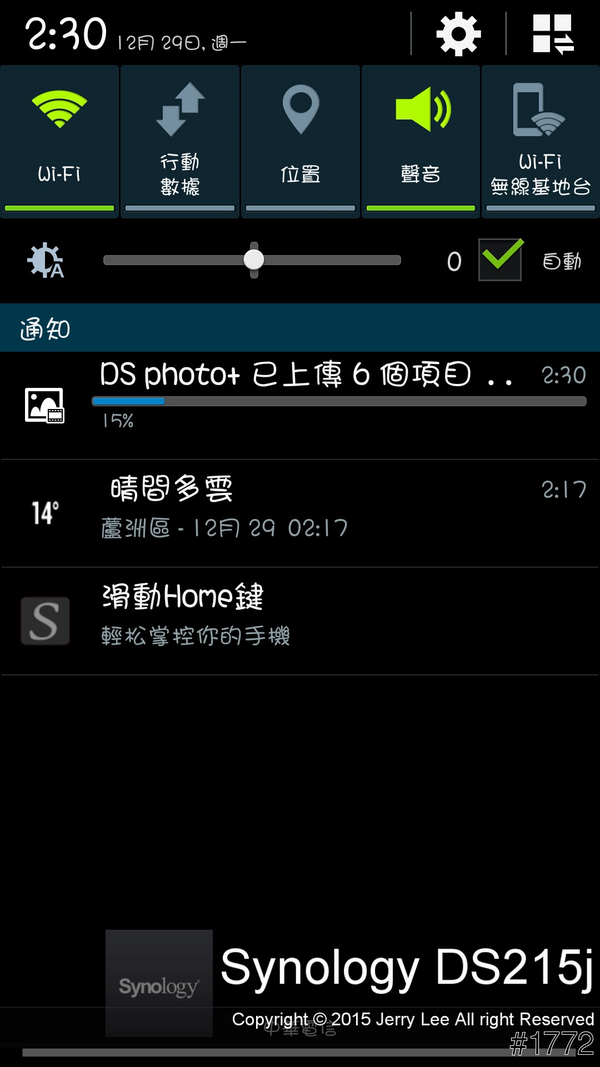The width and height of the screenshot is (600, 1067).
Task: Turn on the 位置 location toggle
Action: point(300,138)
